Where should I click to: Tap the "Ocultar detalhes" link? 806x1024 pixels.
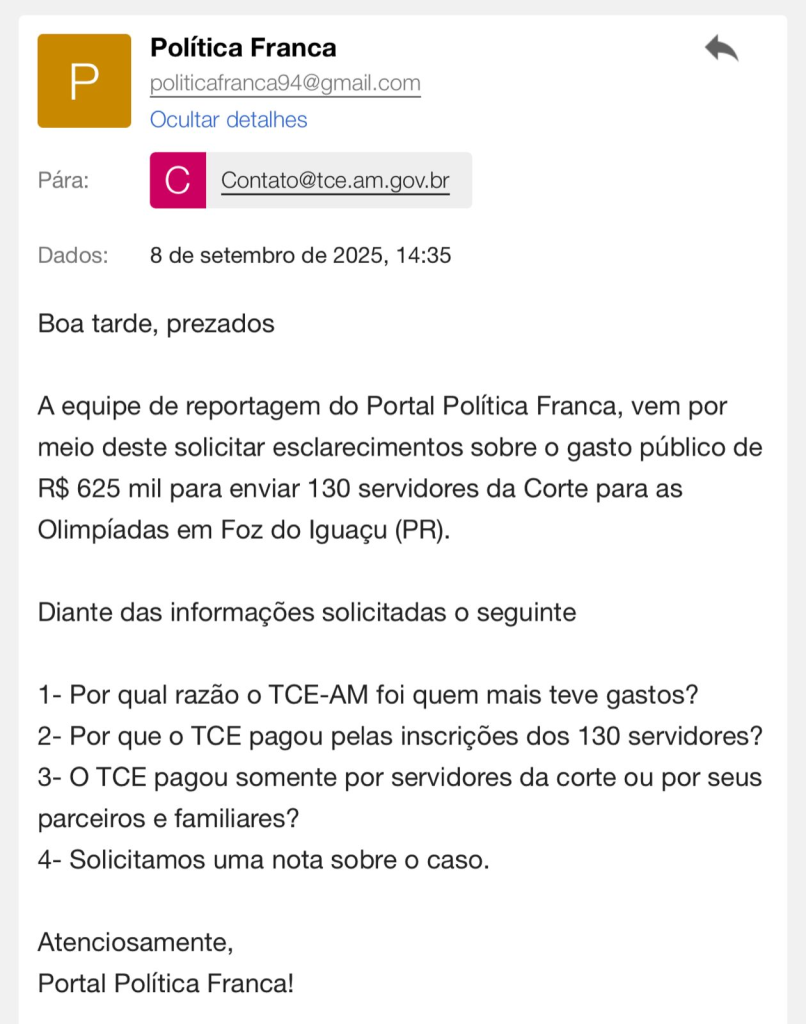pos(228,120)
